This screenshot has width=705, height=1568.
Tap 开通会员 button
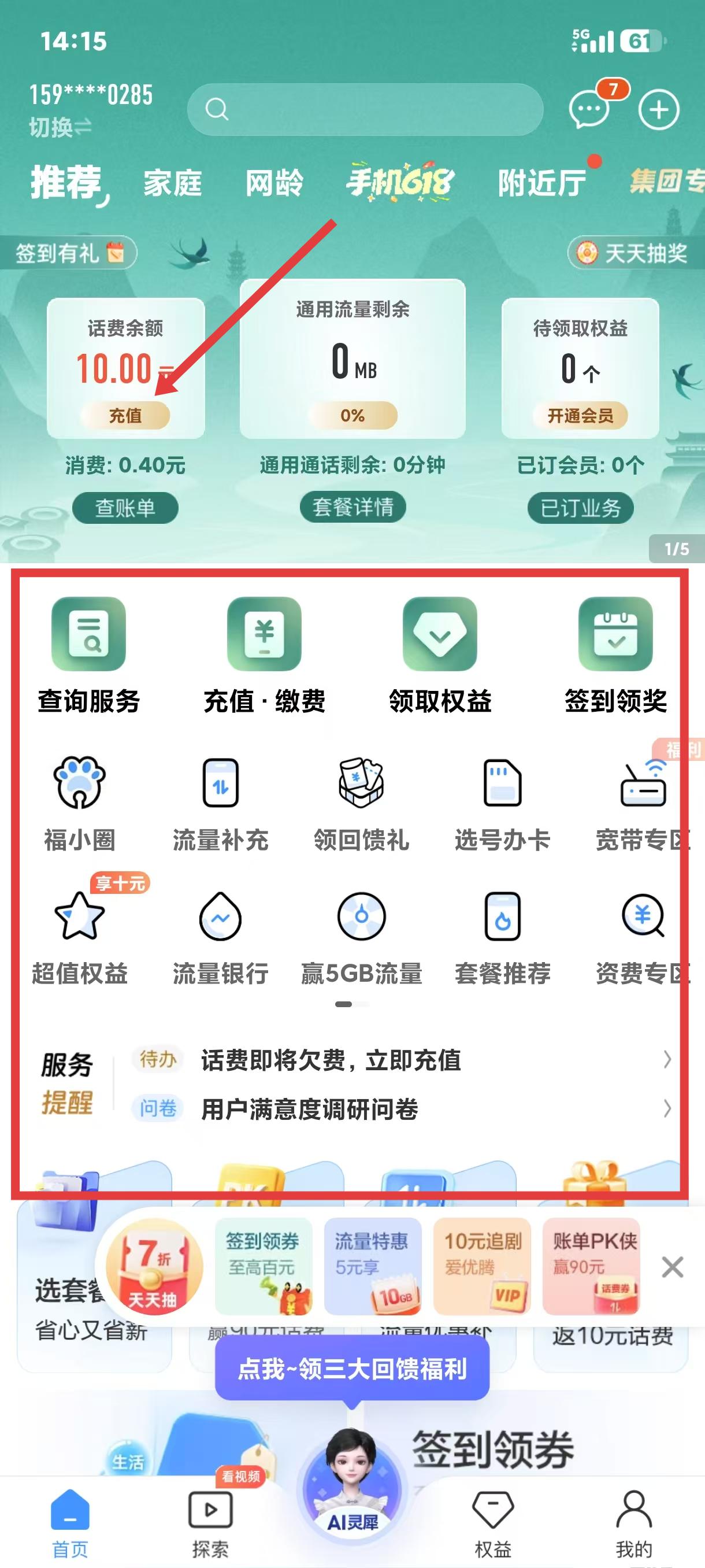click(580, 416)
